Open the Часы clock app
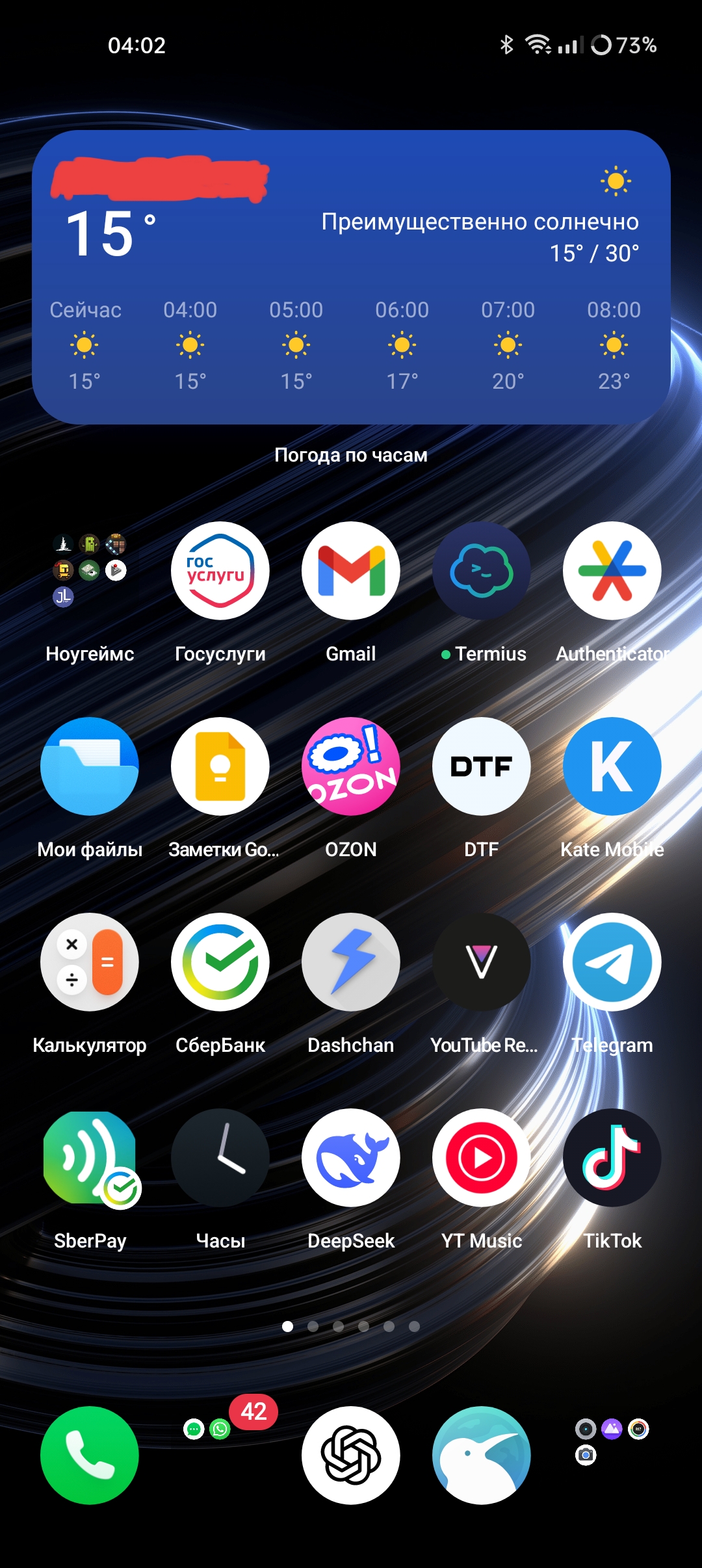 point(220,1158)
